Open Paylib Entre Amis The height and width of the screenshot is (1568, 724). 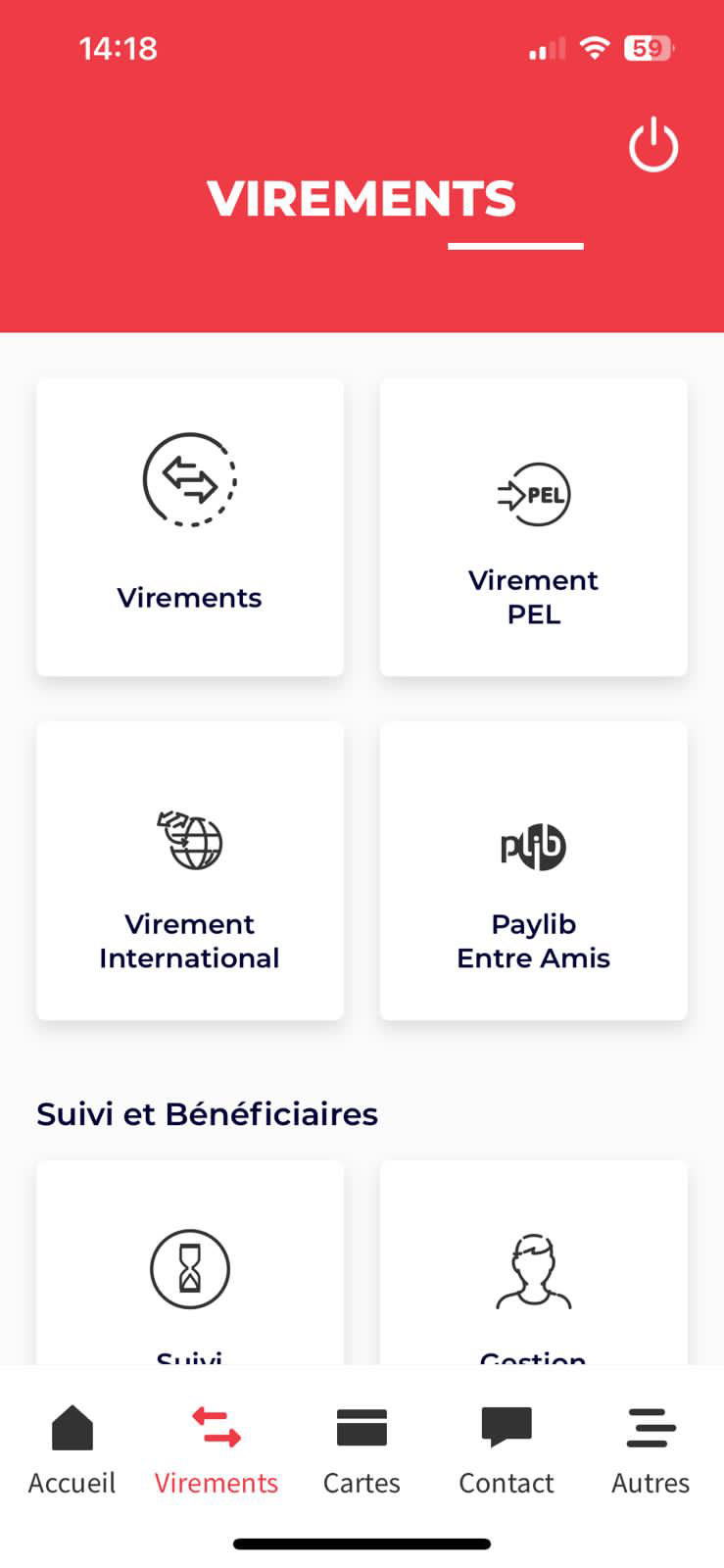click(x=533, y=871)
